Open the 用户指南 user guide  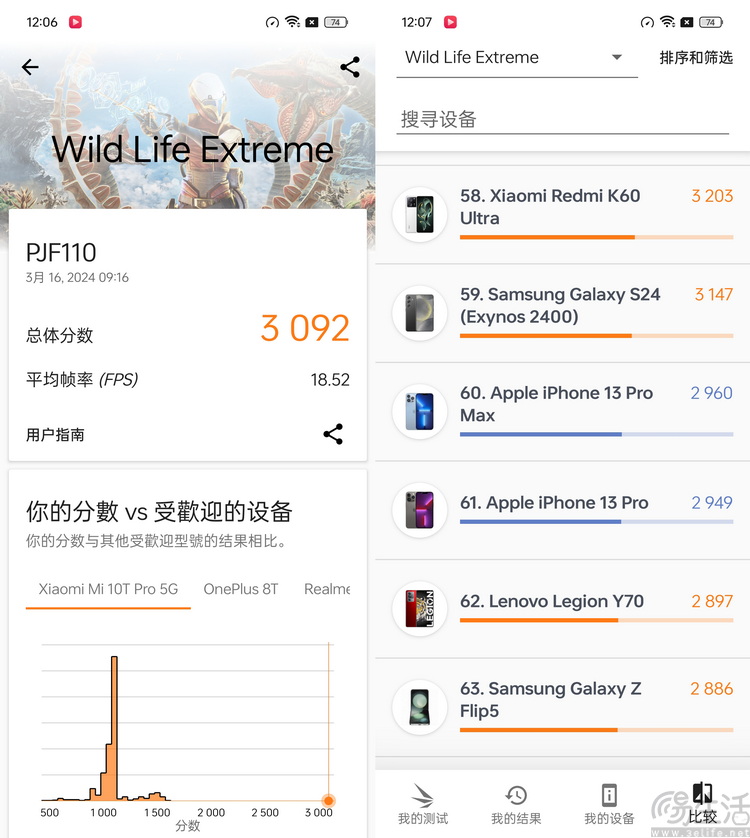(x=56, y=435)
